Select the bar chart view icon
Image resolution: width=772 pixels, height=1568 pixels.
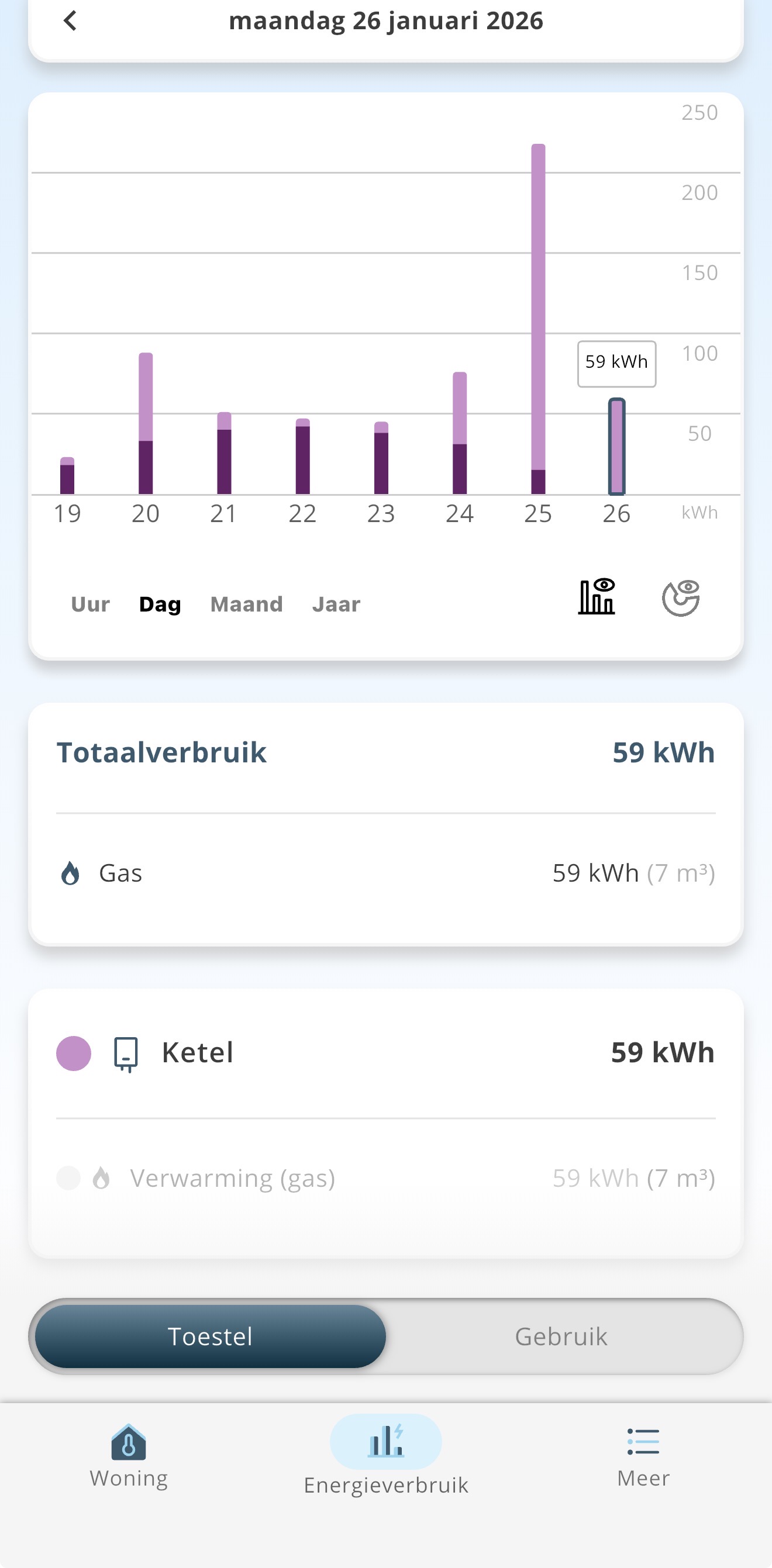597,597
